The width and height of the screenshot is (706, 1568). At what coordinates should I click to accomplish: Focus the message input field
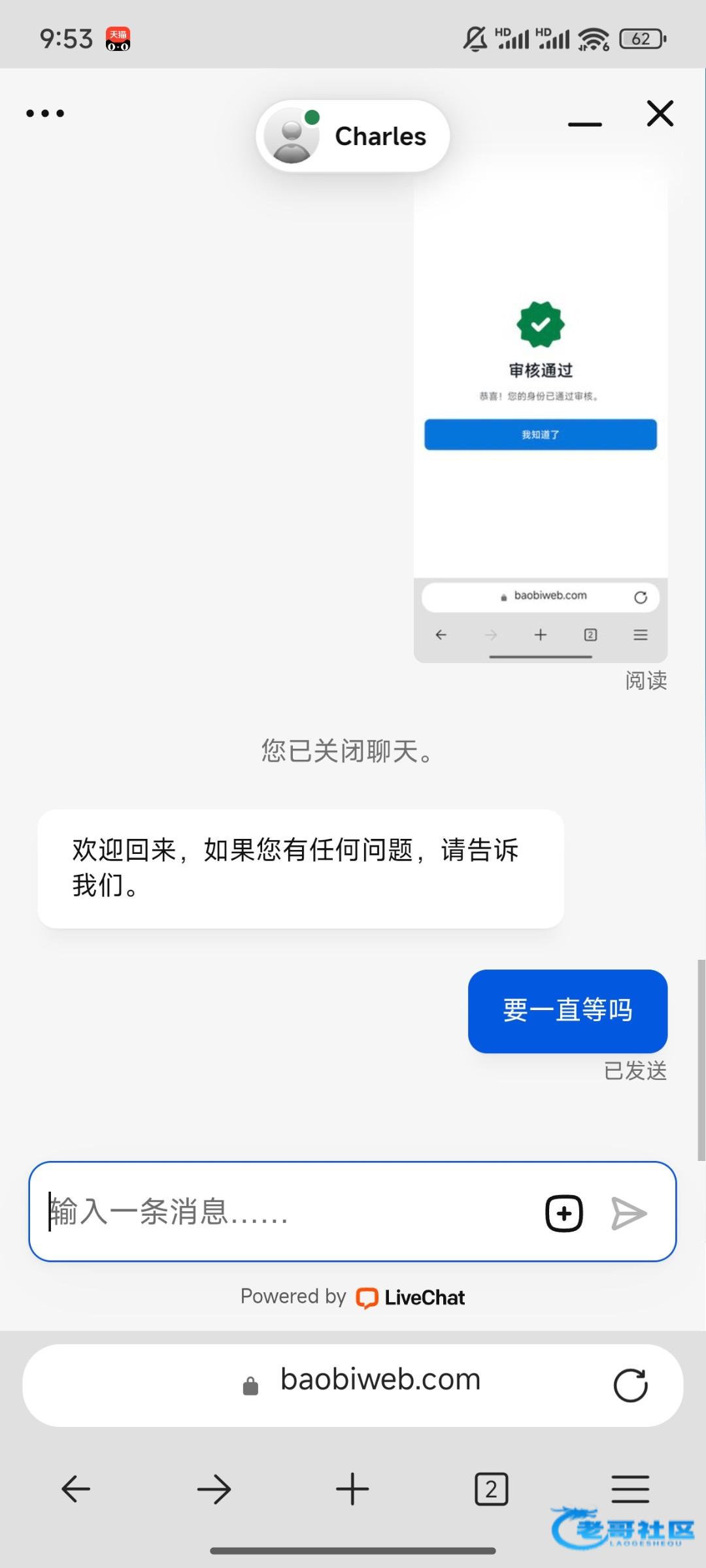click(288, 1212)
